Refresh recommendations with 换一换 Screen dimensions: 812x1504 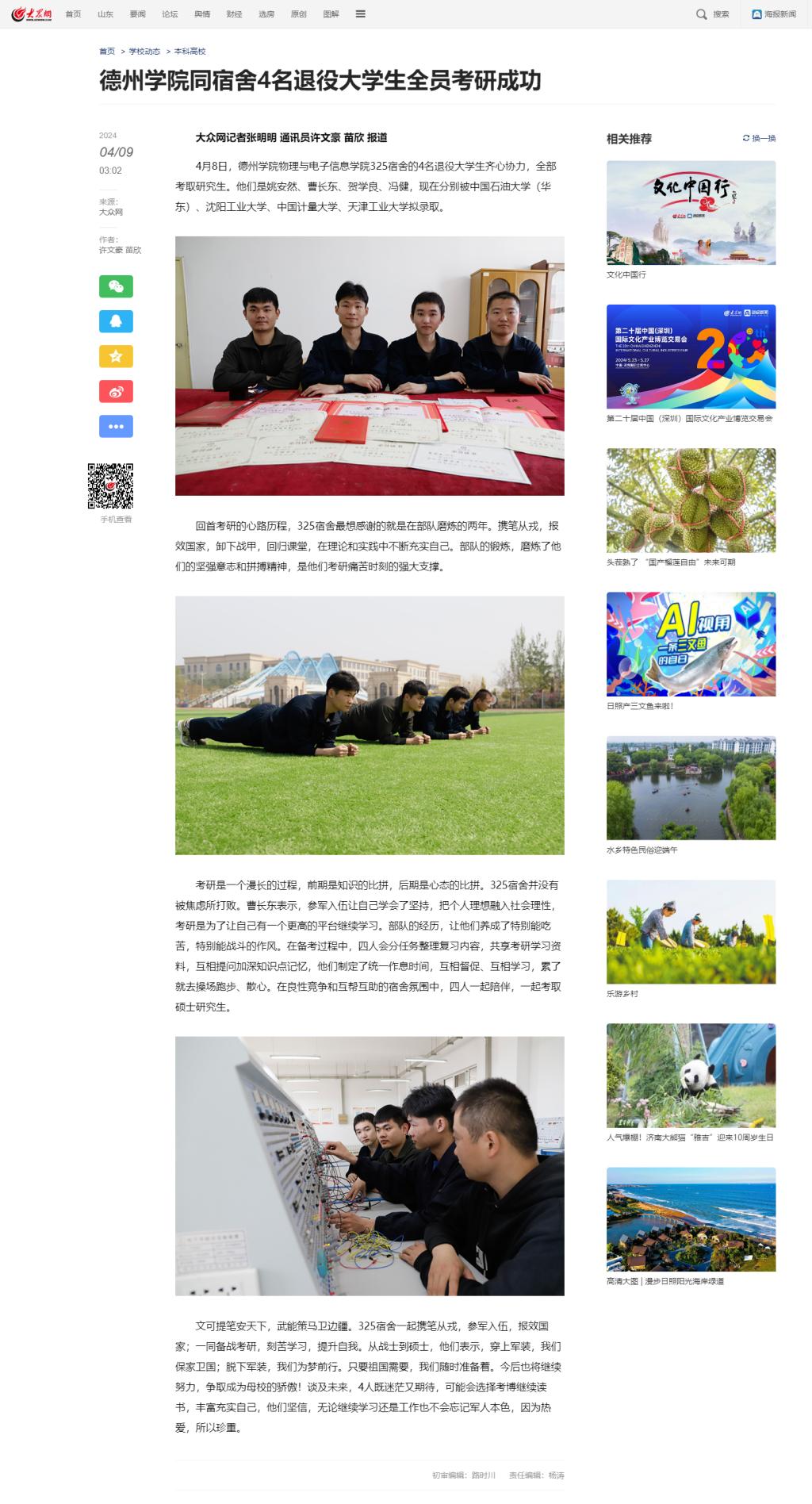[x=760, y=138]
